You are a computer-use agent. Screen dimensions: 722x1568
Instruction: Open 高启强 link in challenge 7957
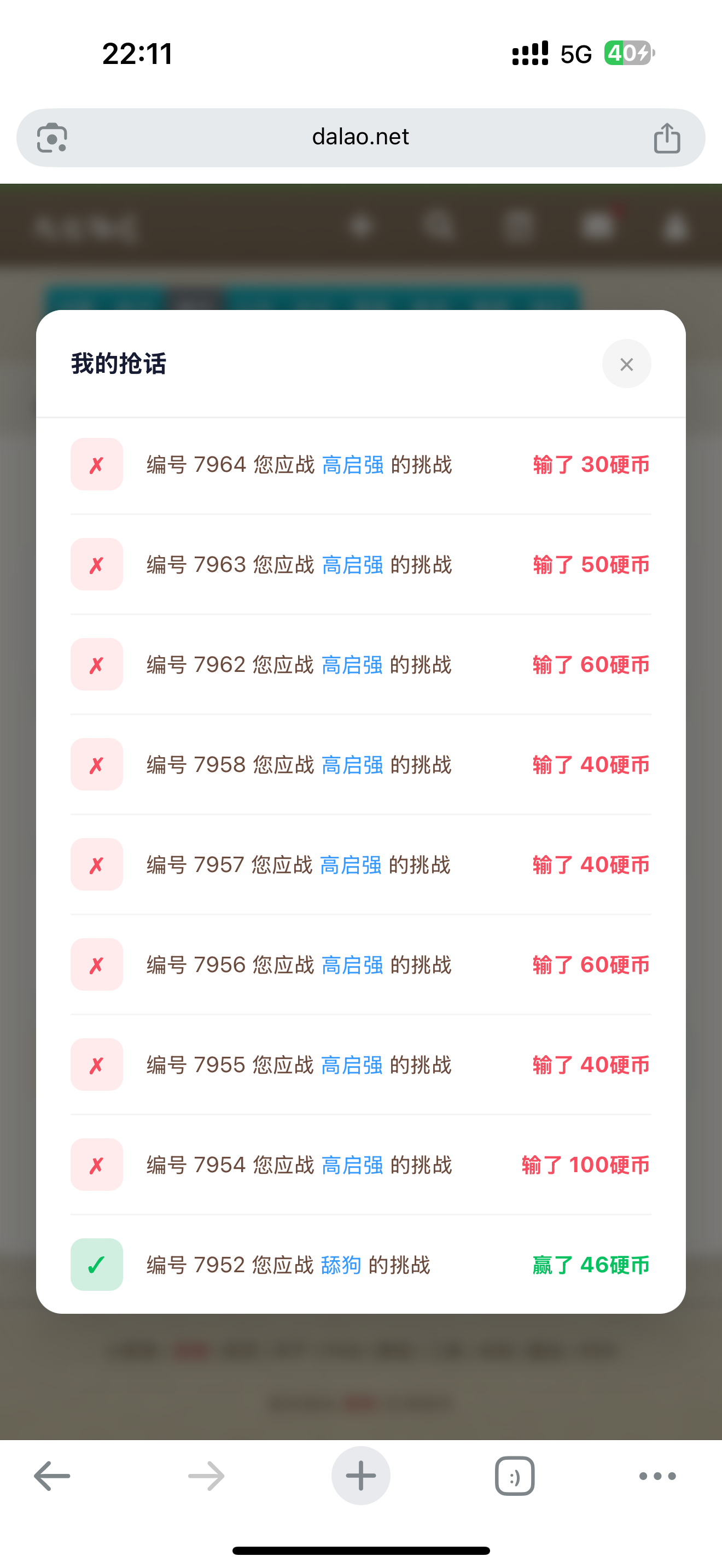coord(351,865)
